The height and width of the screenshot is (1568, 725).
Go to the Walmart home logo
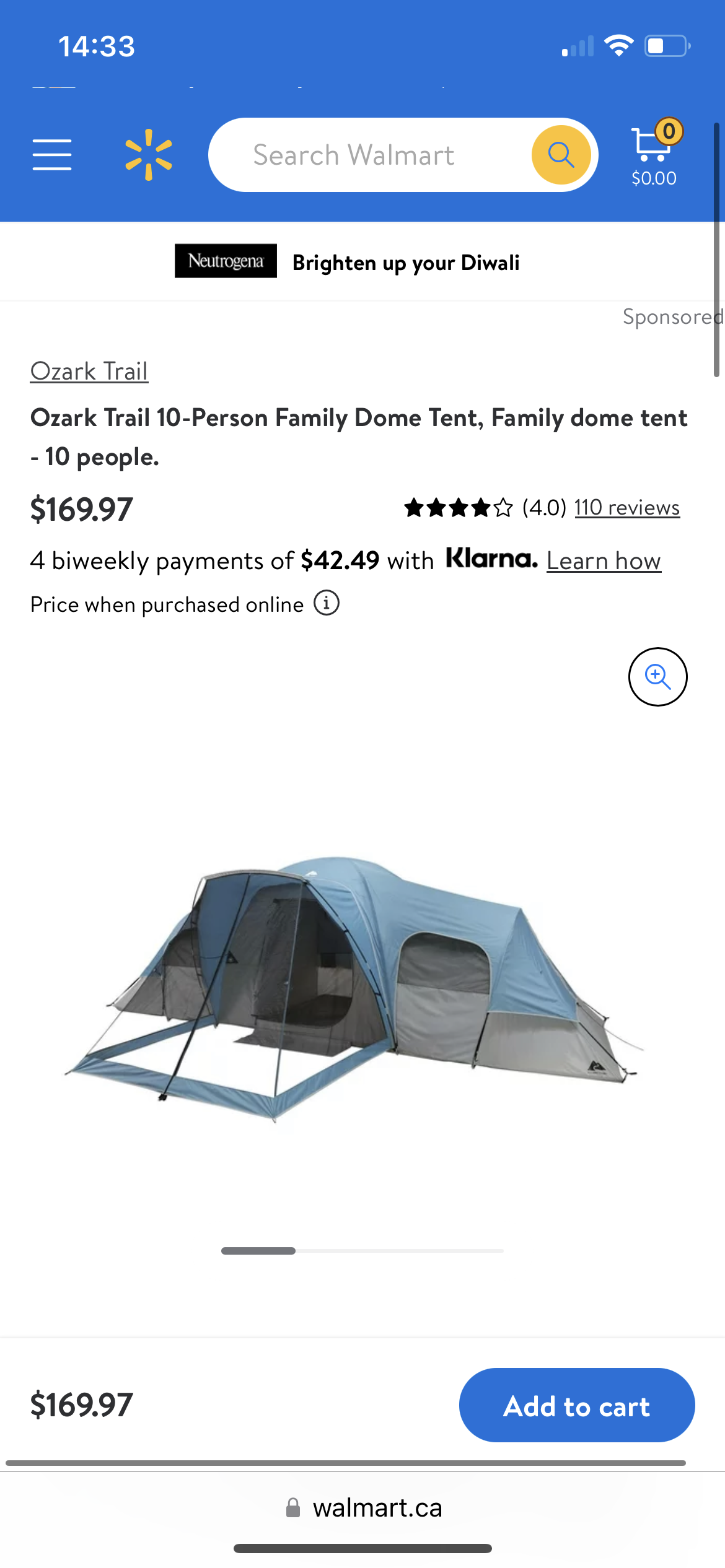coord(149,155)
